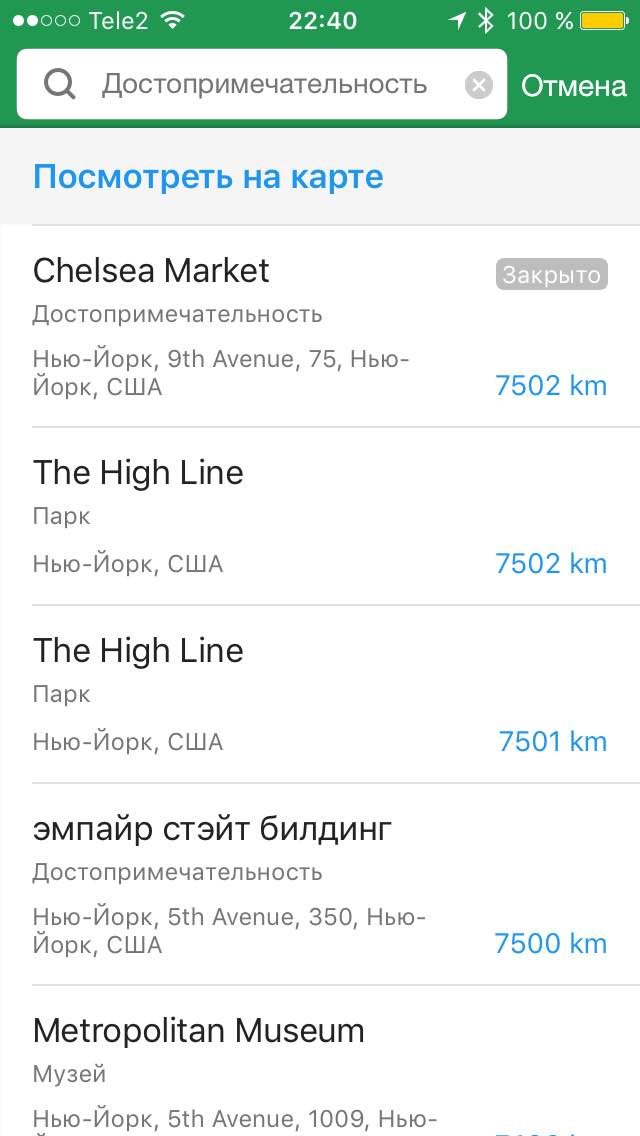The width and height of the screenshot is (640, 1136).
Task: Select the эмпайр стэйт билдинг result
Action: tap(320, 884)
